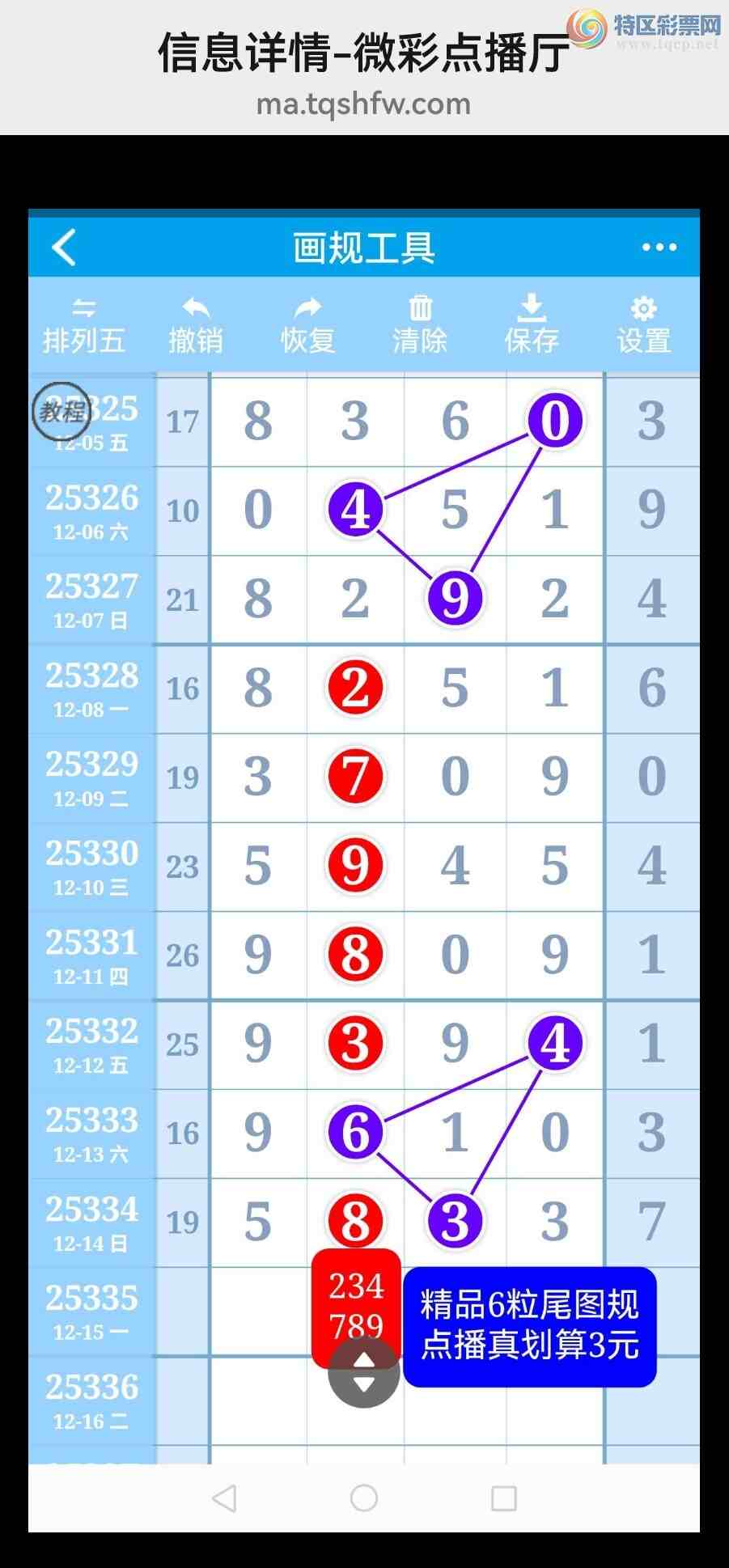Tap the system home button
729x1568 pixels.
[x=364, y=1498]
